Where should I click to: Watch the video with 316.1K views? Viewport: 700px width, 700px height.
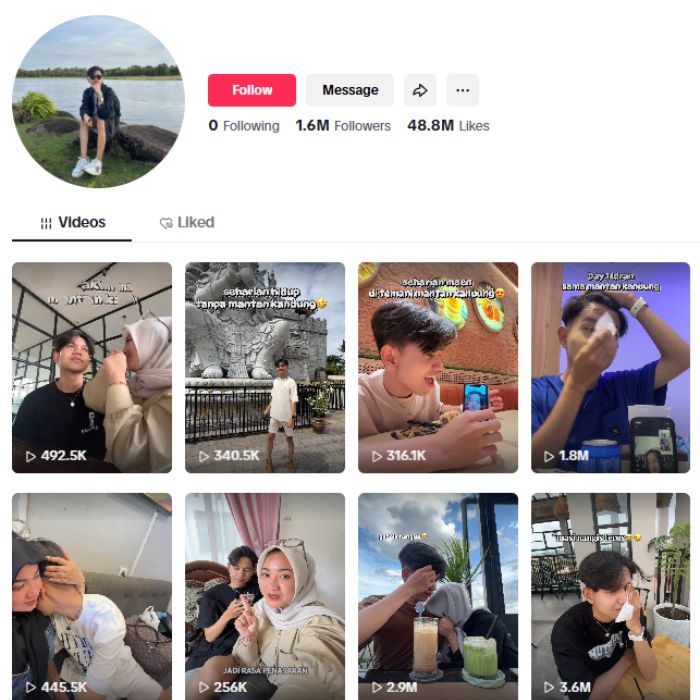click(438, 367)
